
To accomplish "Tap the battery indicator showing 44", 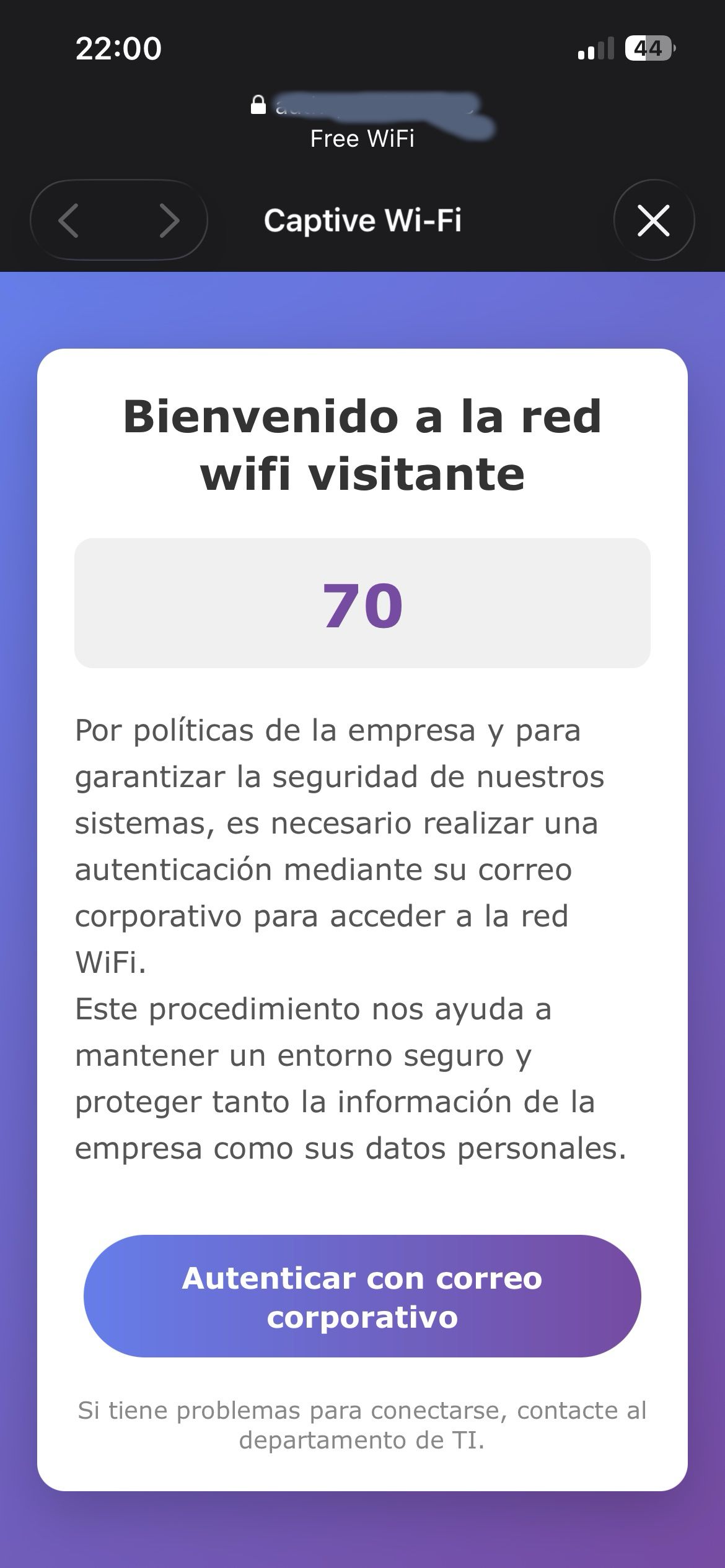I will point(648,46).
